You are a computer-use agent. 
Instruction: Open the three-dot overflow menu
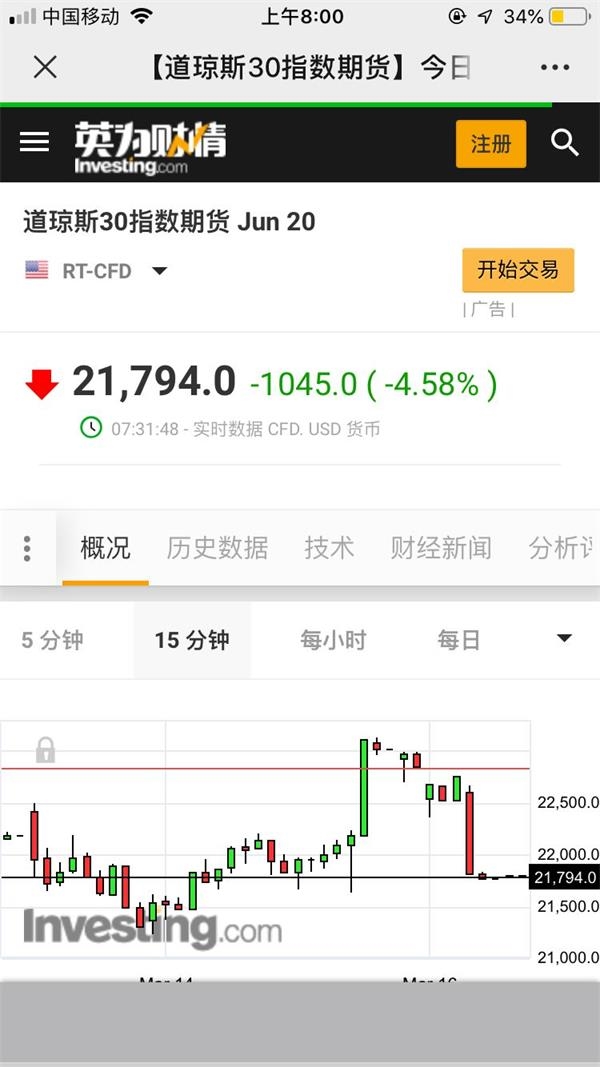pyautogui.click(x=554, y=67)
